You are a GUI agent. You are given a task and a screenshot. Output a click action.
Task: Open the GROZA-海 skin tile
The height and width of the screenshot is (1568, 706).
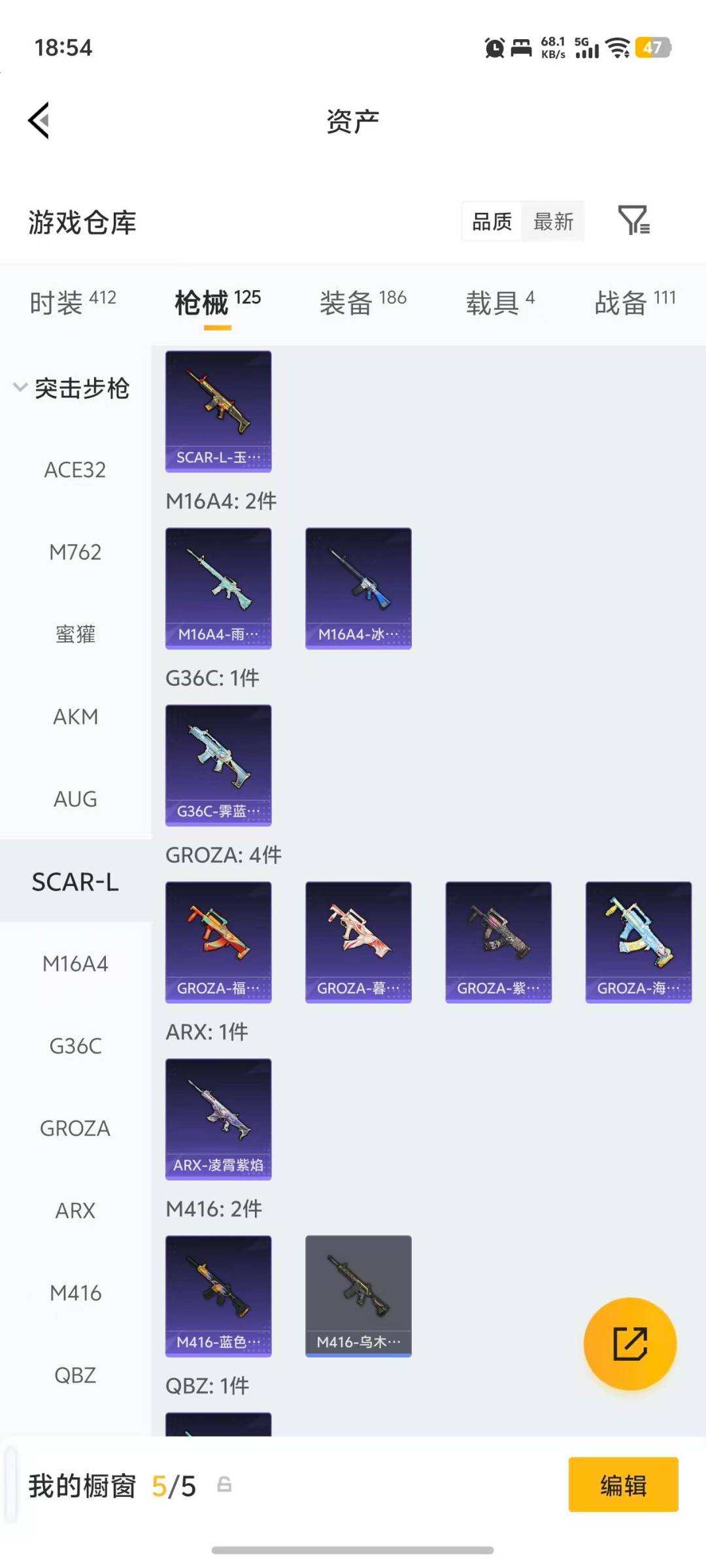tap(638, 942)
